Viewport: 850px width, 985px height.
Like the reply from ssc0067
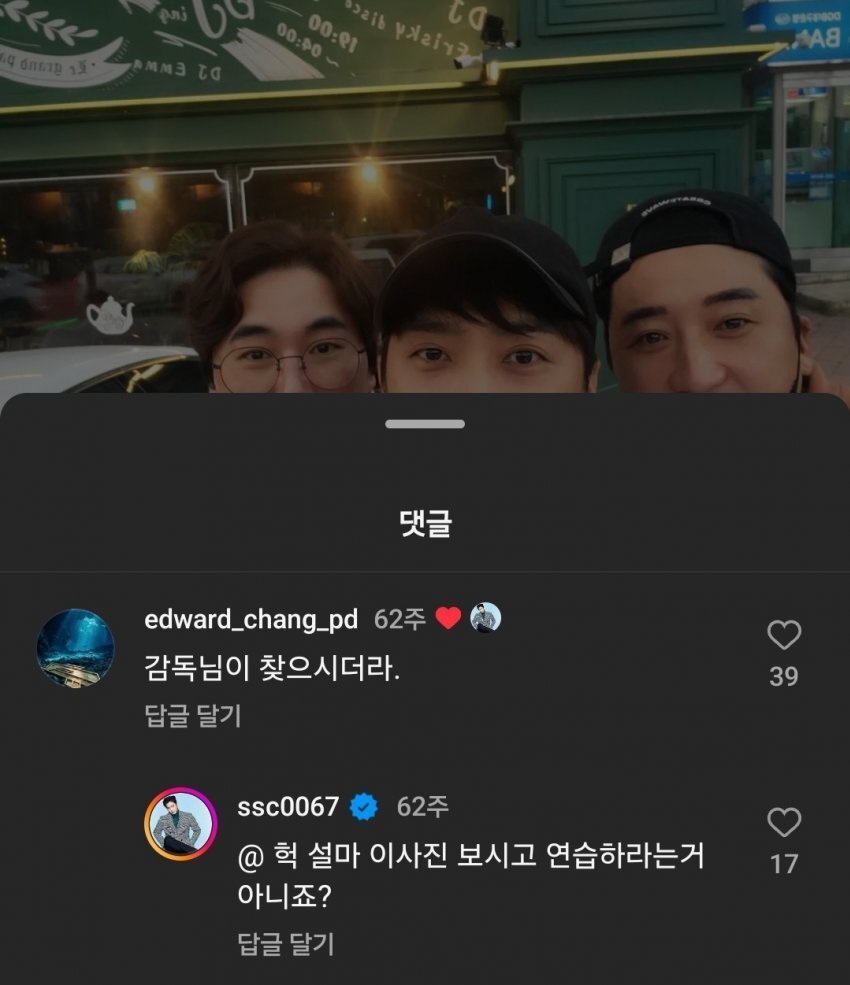(x=784, y=822)
